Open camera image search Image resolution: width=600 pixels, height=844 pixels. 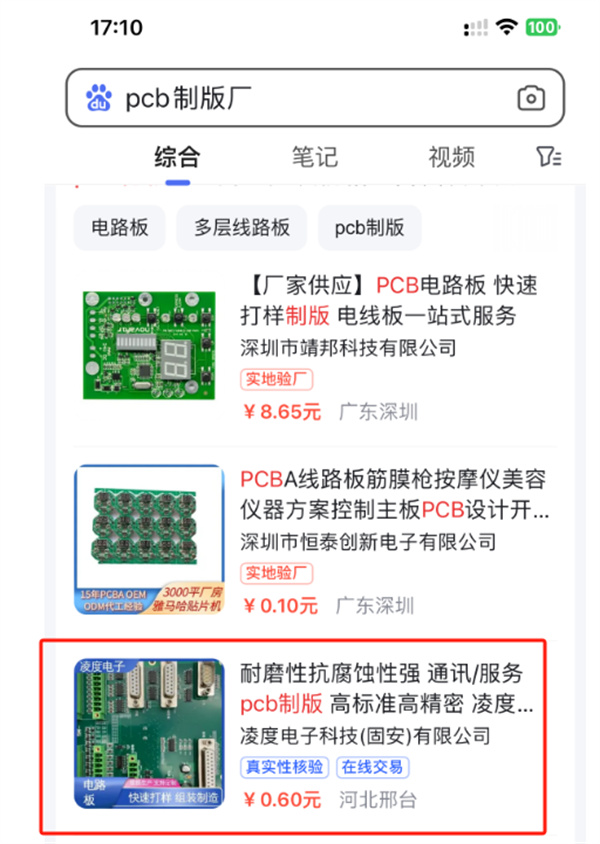point(531,98)
